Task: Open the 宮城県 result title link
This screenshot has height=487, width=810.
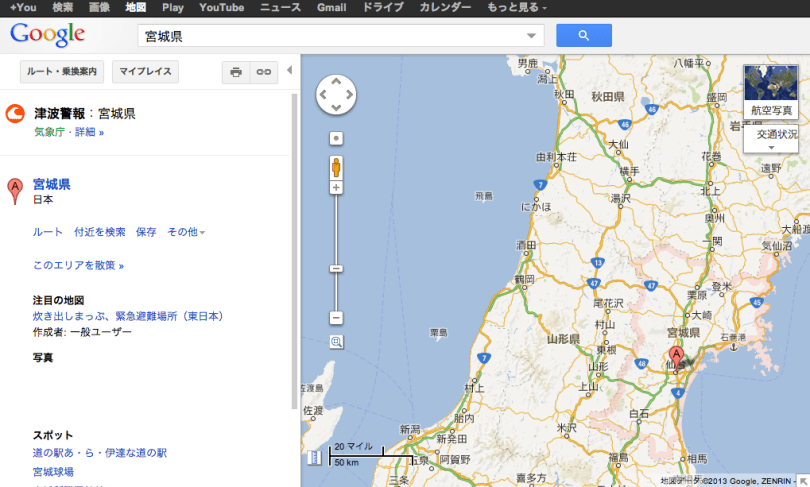Action: 51,184
